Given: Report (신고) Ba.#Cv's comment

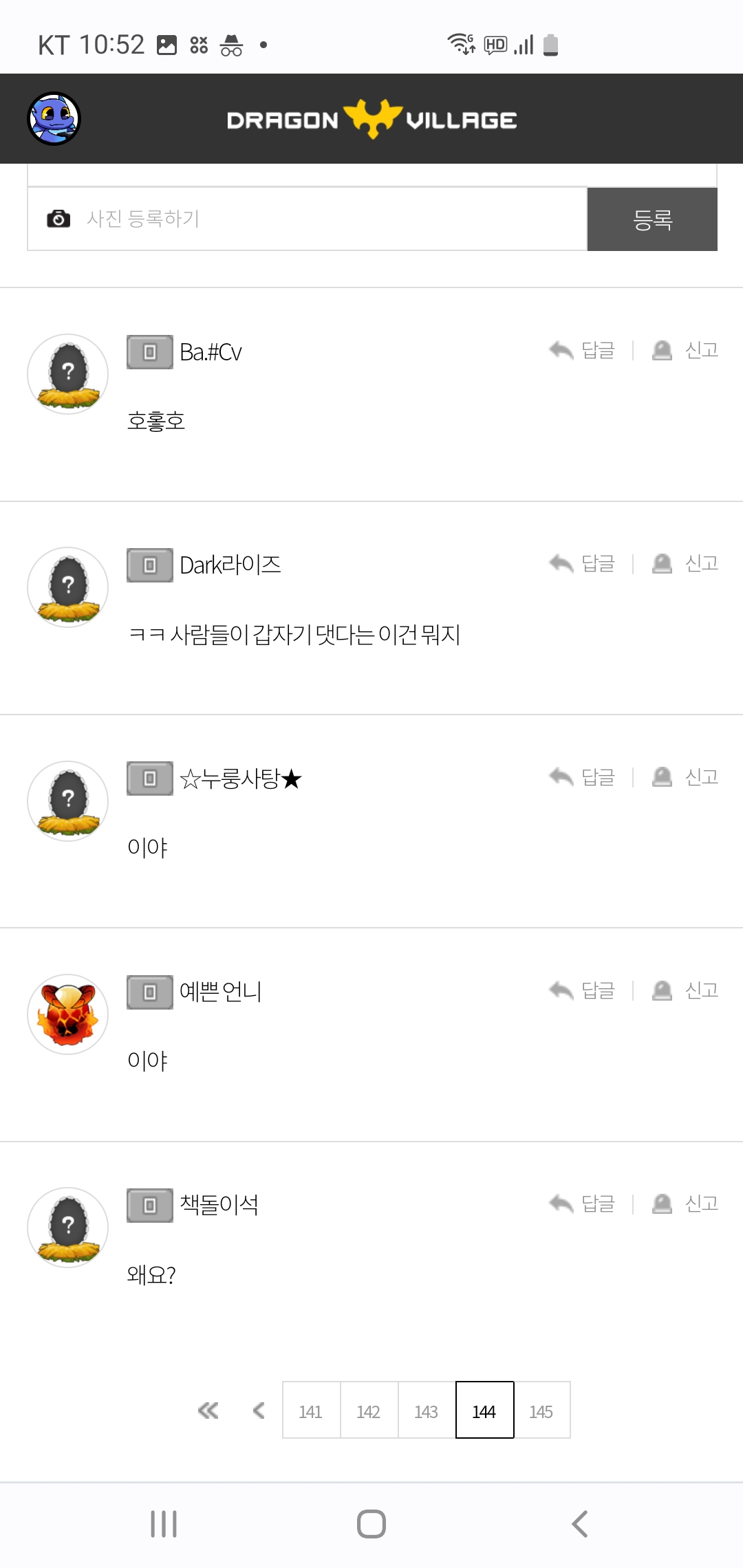Looking at the screenshot, I should pos(685,351).
